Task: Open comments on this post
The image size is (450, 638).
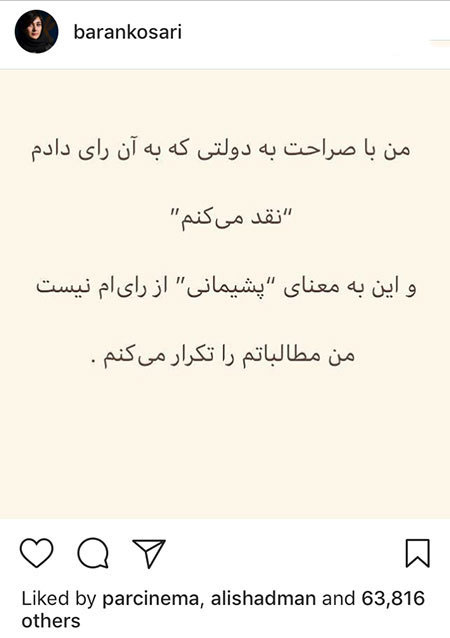Action: pos(93,553)
